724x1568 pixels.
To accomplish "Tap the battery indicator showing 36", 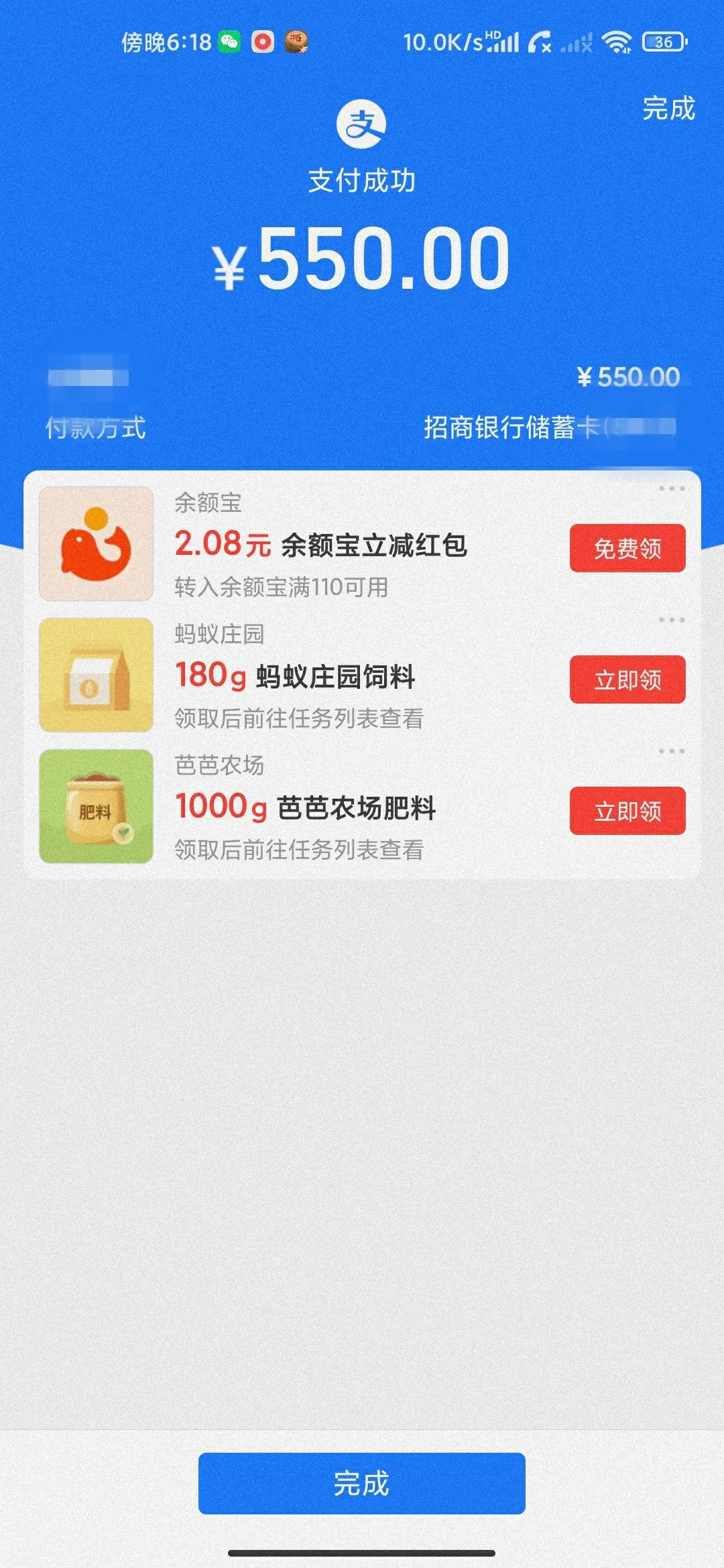I will [662, 42].
